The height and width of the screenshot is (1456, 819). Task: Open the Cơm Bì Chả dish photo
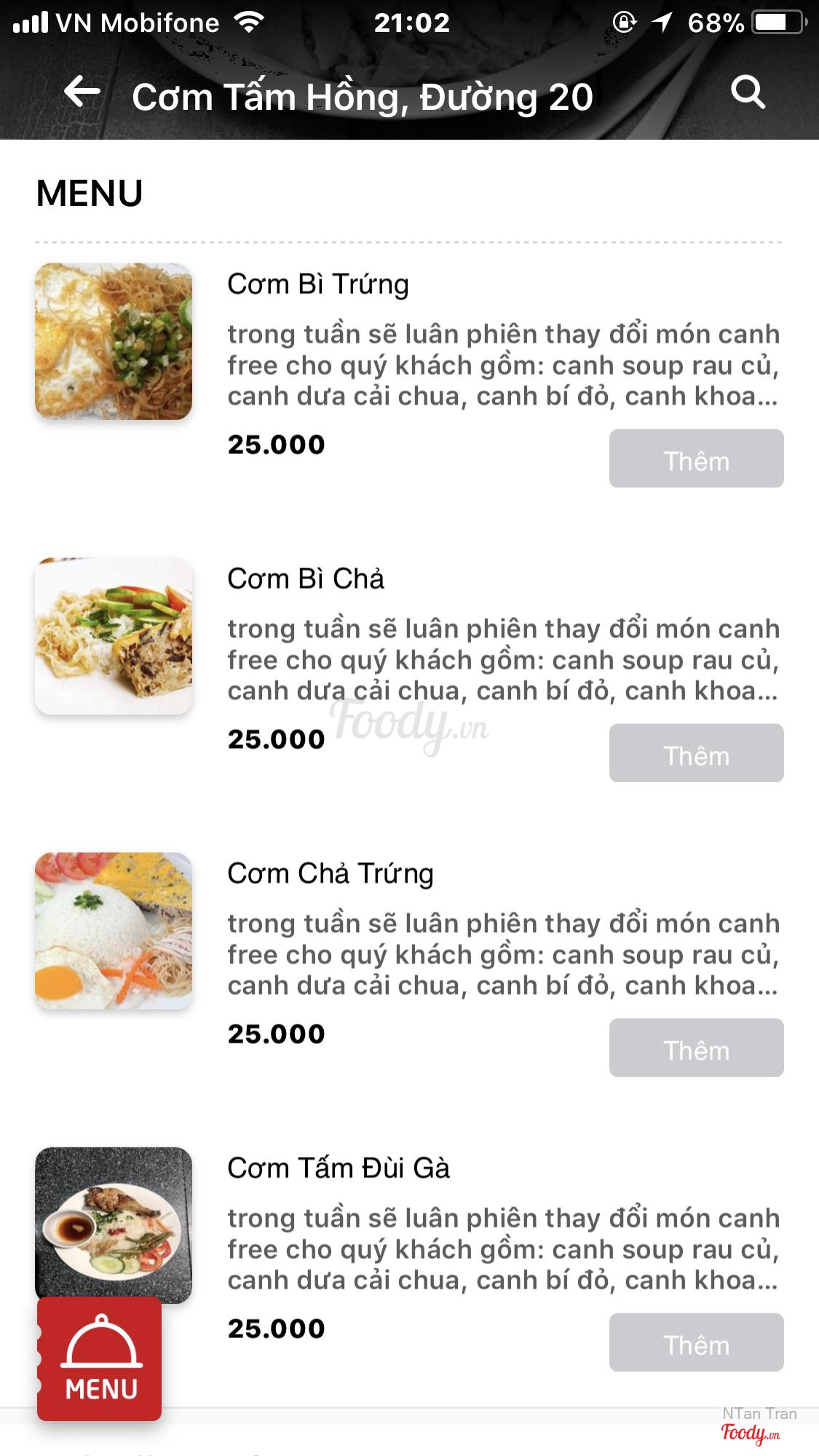click(x=114, y=636)
